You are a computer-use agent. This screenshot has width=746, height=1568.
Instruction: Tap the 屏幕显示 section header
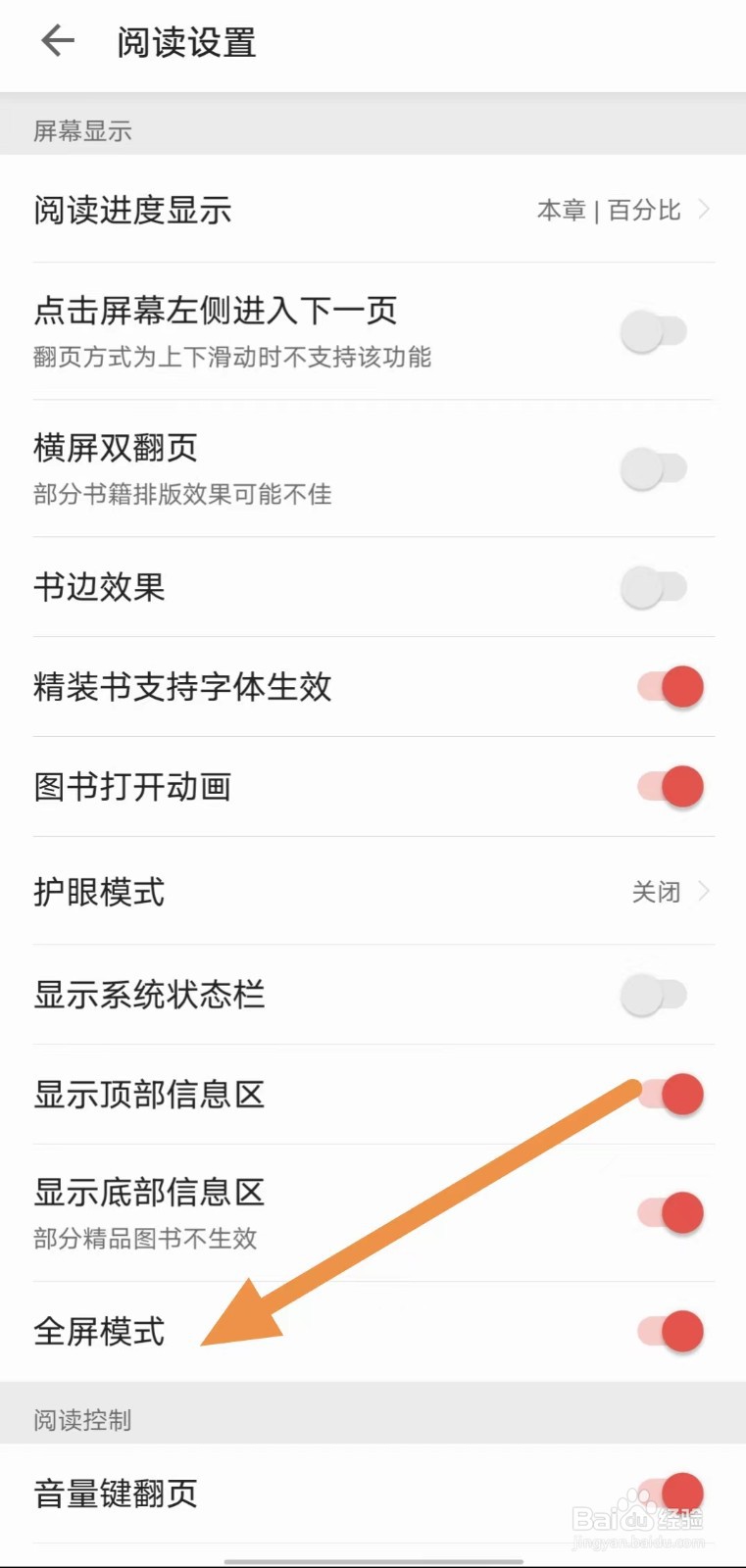83,130
